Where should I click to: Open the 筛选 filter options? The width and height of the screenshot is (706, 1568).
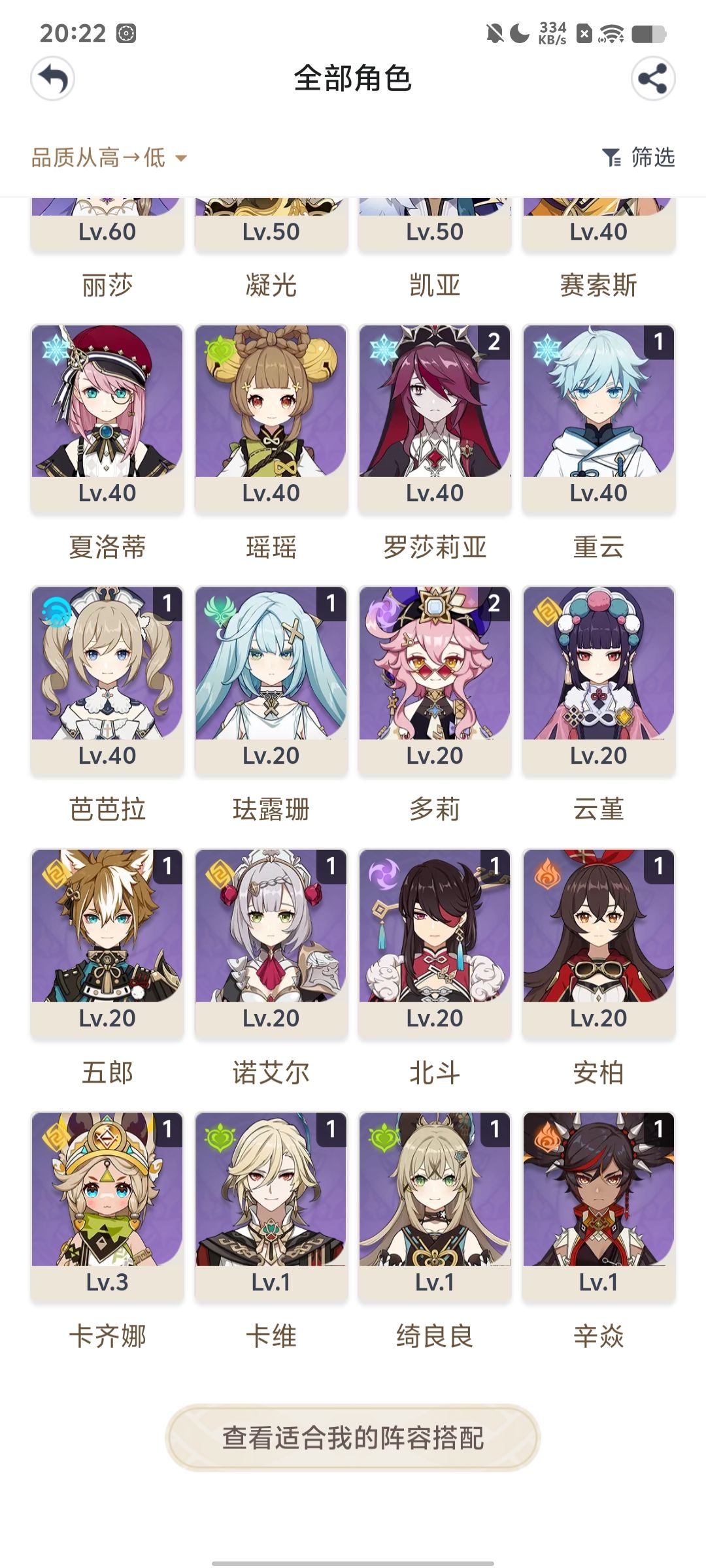click(x=651, y=157)
